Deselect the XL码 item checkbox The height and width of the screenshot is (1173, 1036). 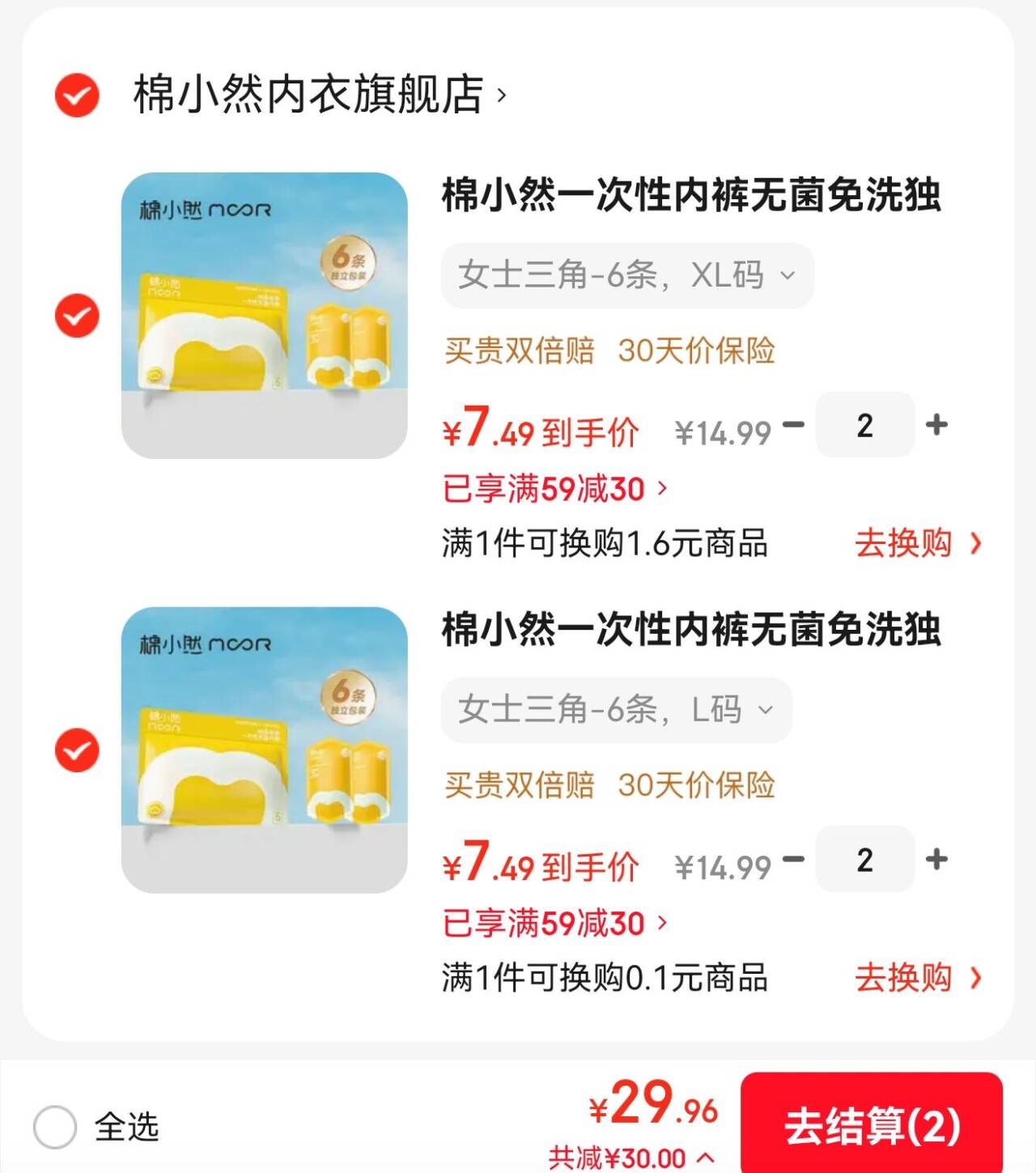(x=77, y=315)
